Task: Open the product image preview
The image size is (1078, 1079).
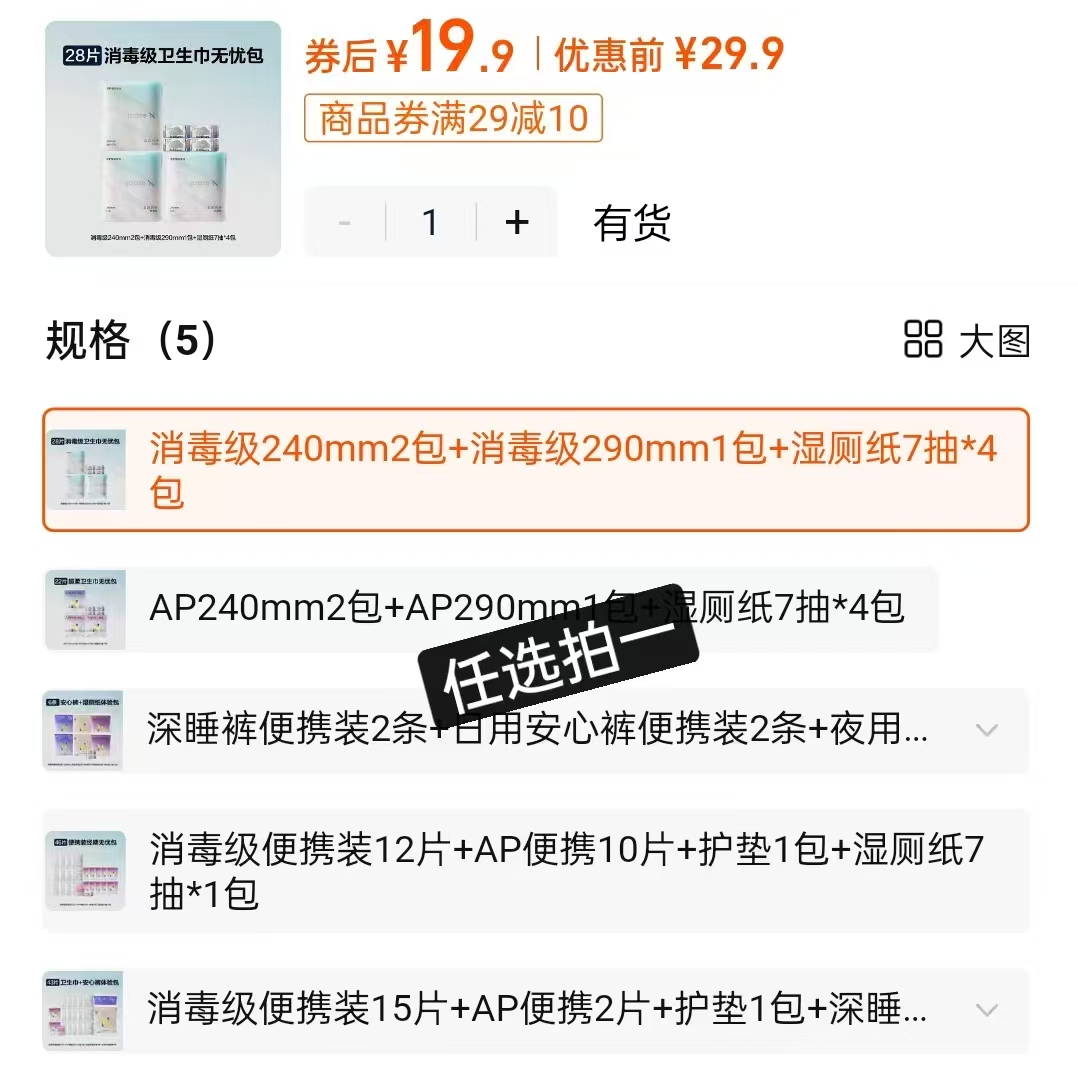Action: pos(163,138)
